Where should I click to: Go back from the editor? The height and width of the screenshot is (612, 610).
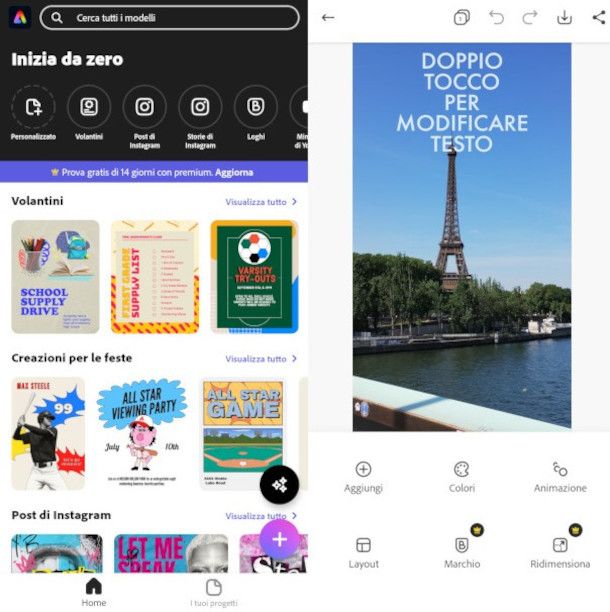[328, 18]
